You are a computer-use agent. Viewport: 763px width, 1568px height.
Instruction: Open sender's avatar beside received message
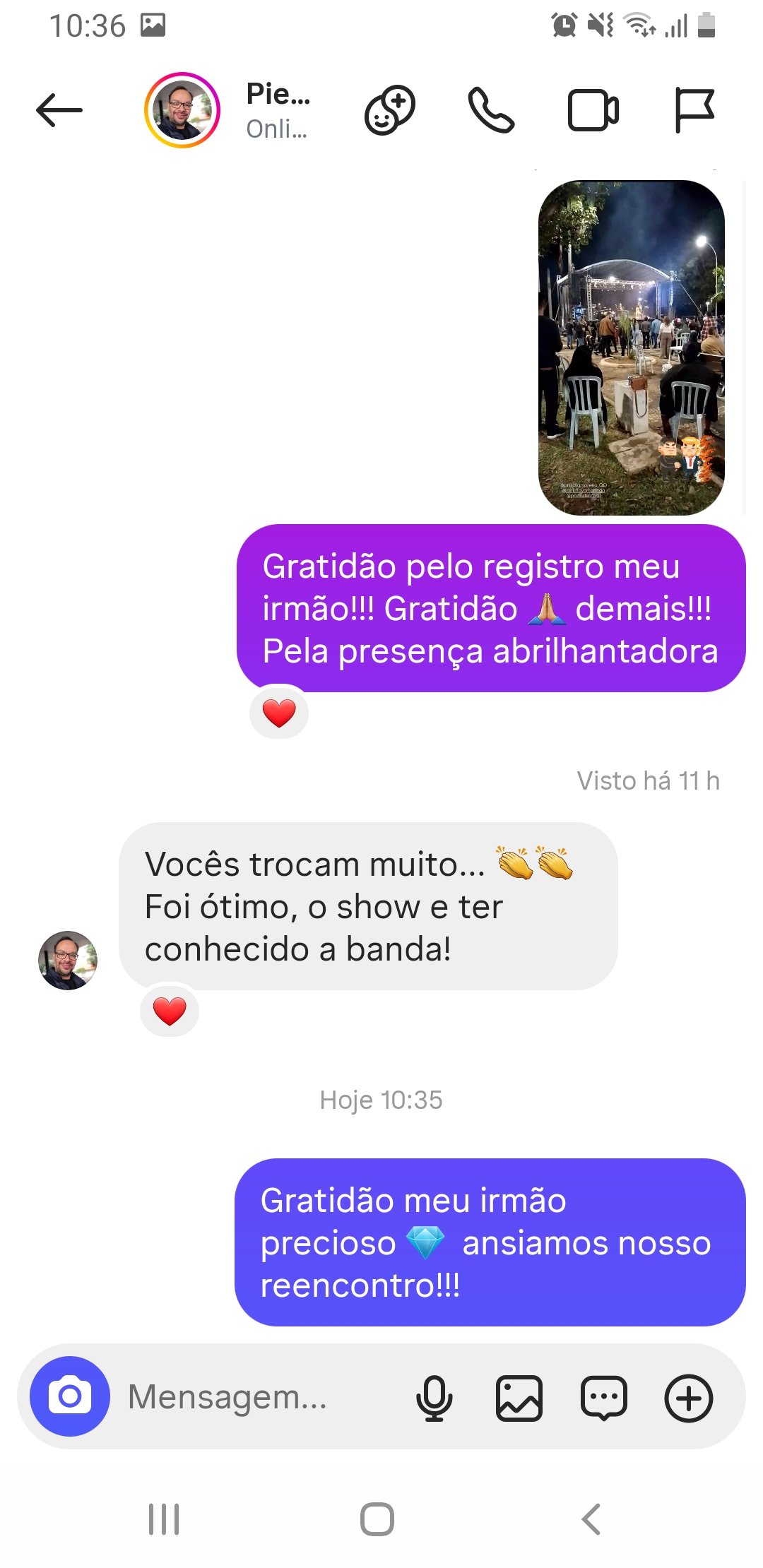(68, 960)
